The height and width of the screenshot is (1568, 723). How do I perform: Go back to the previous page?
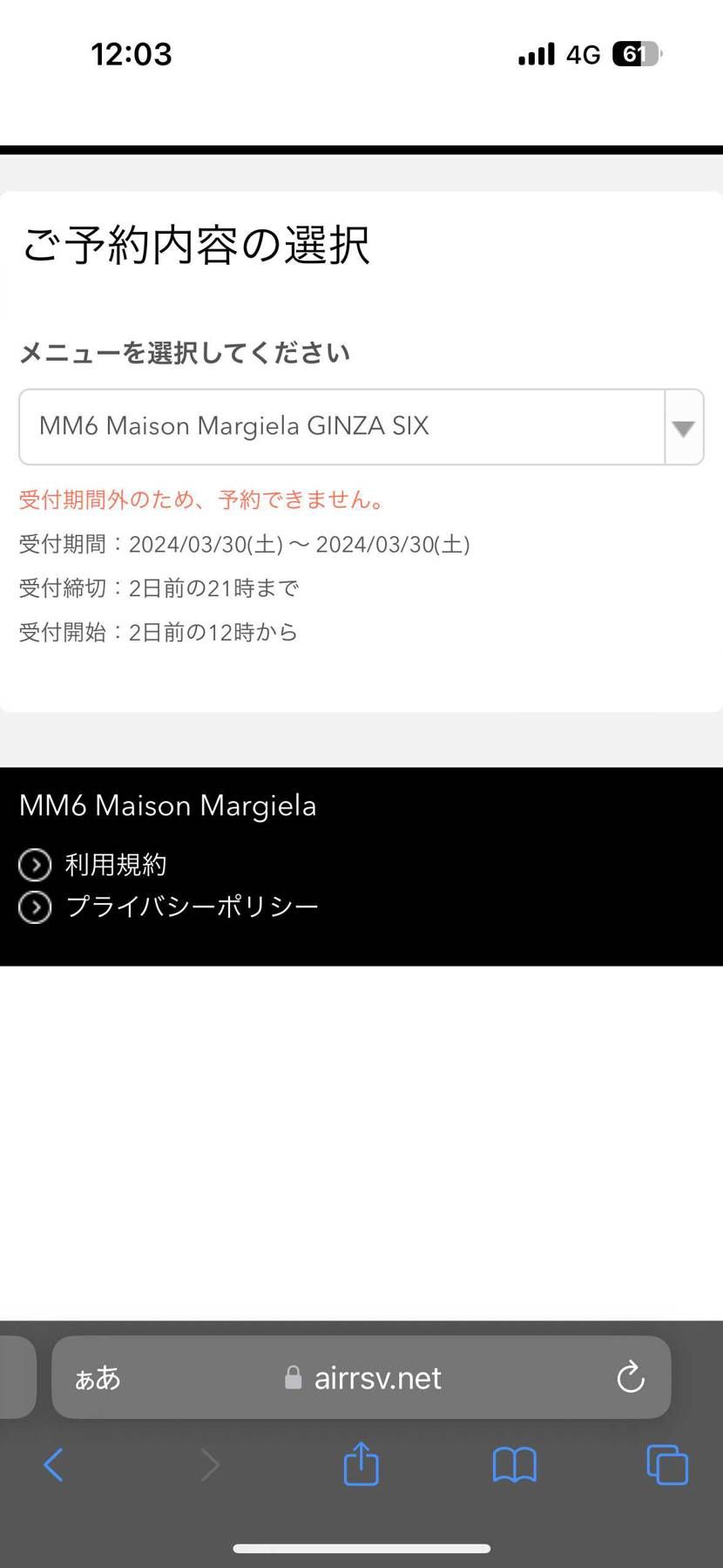pos(53,1465)
